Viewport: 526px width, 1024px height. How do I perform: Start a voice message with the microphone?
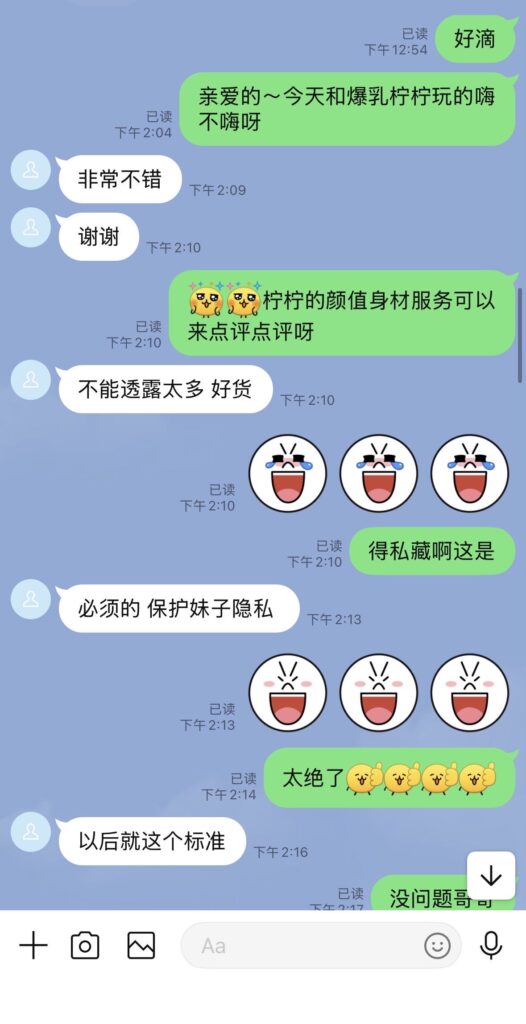(x=491, y=945)
